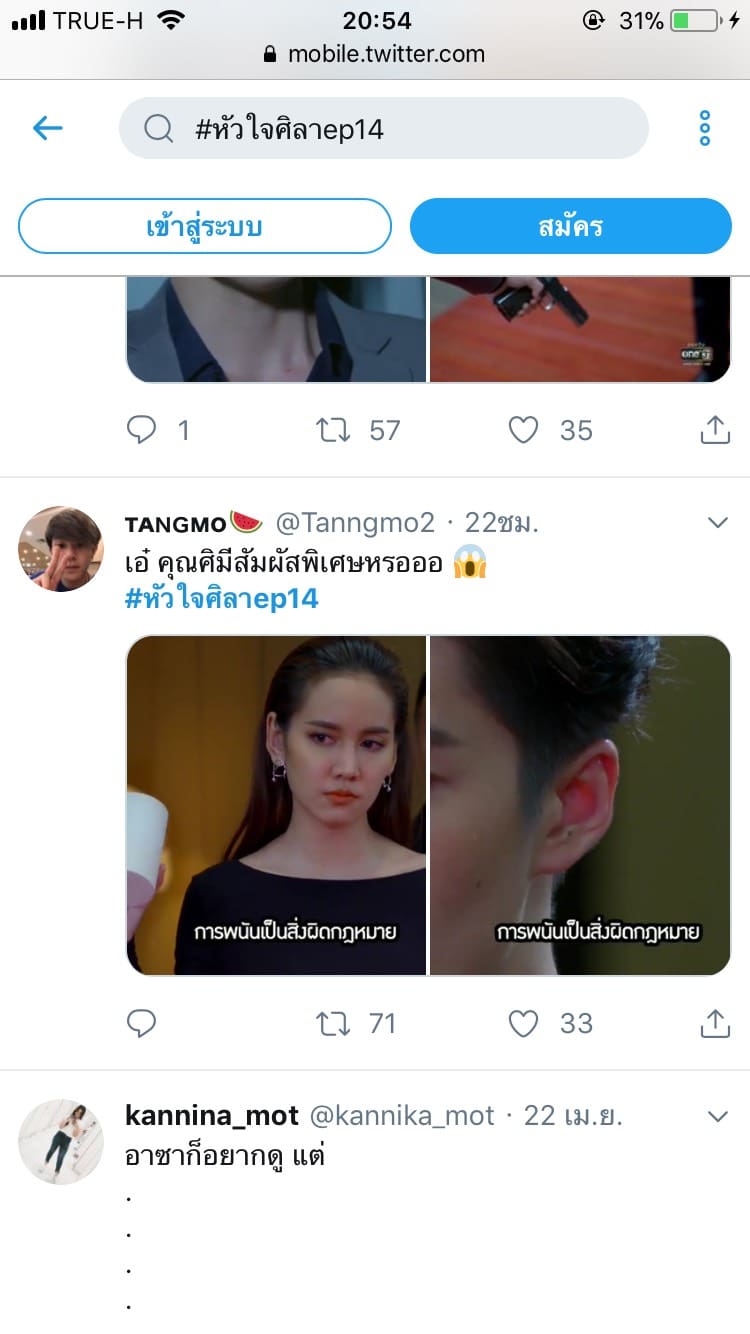The height and width of the screenshot is (1334, 750).
Task: Expand the dropdown on TANGMO's tweet
Action: point(718,522)
